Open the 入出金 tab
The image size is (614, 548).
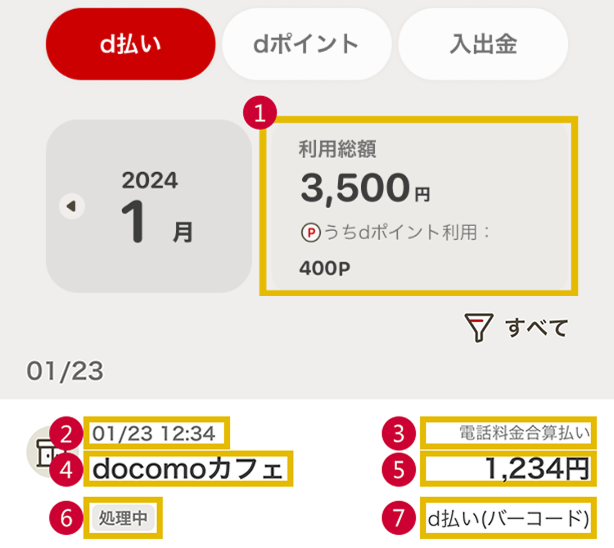click(483, 44)
